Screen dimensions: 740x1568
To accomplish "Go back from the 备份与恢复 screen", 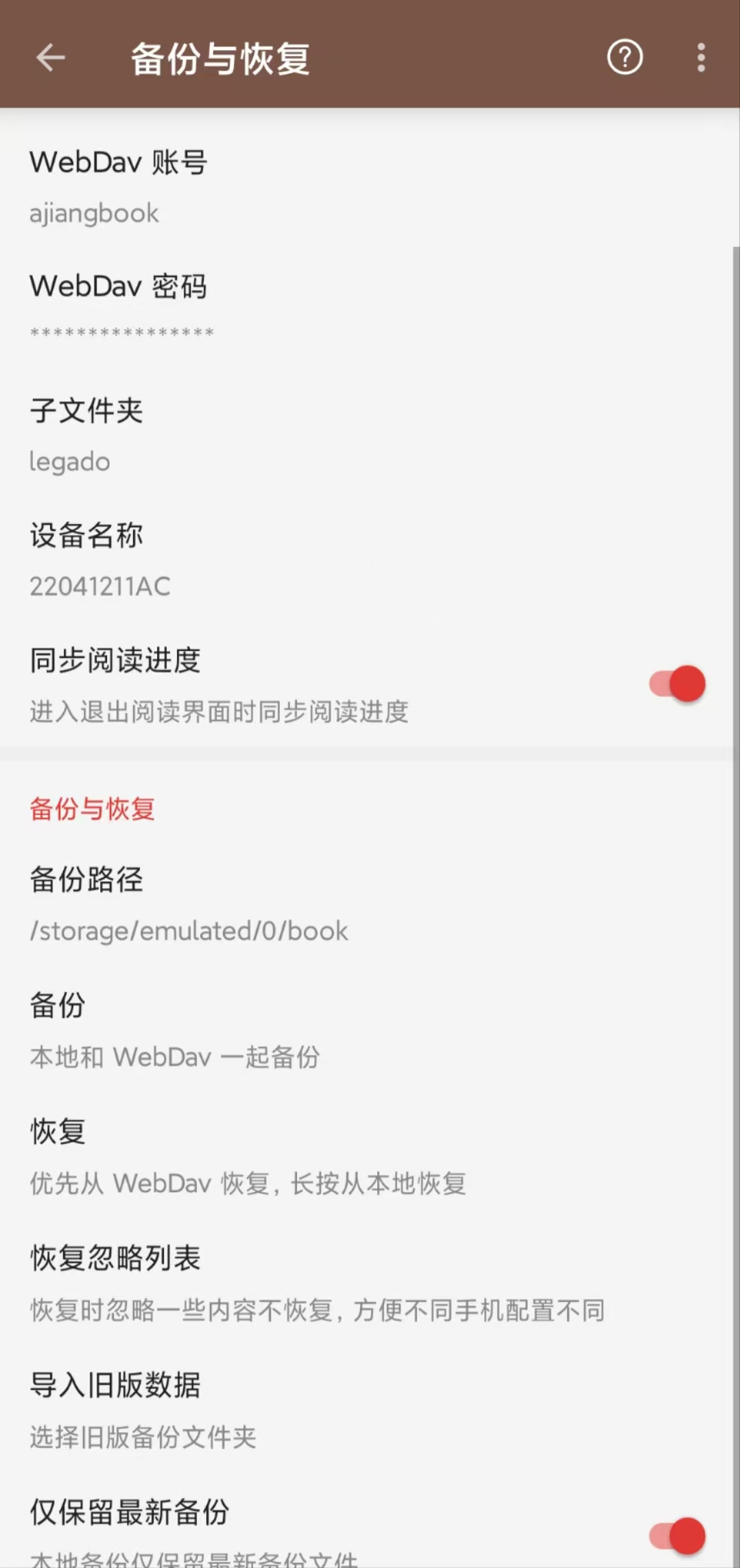I will point(50,57).
